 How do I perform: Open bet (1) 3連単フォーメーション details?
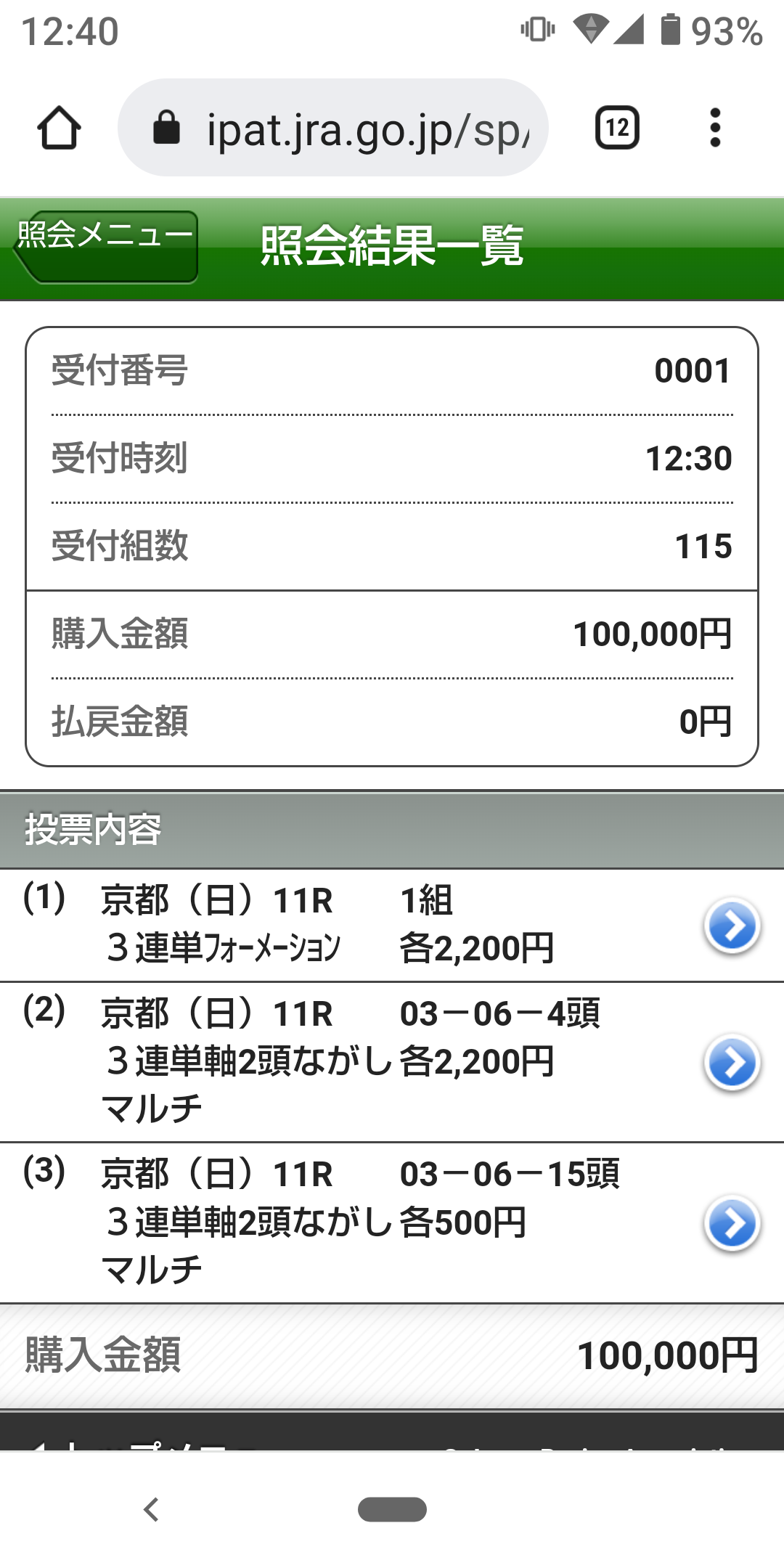click(x=732, y=926)
